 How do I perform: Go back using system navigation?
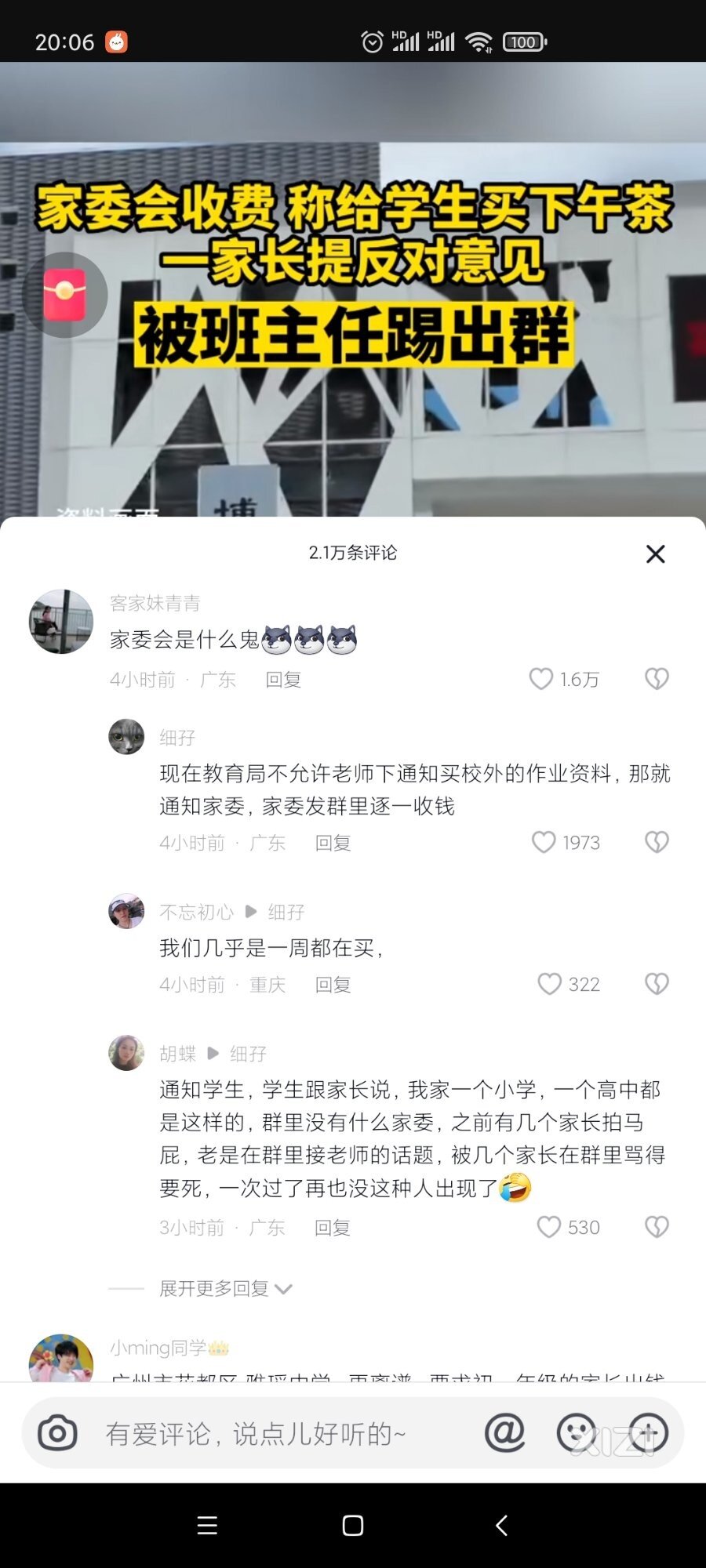[502, 1525]
